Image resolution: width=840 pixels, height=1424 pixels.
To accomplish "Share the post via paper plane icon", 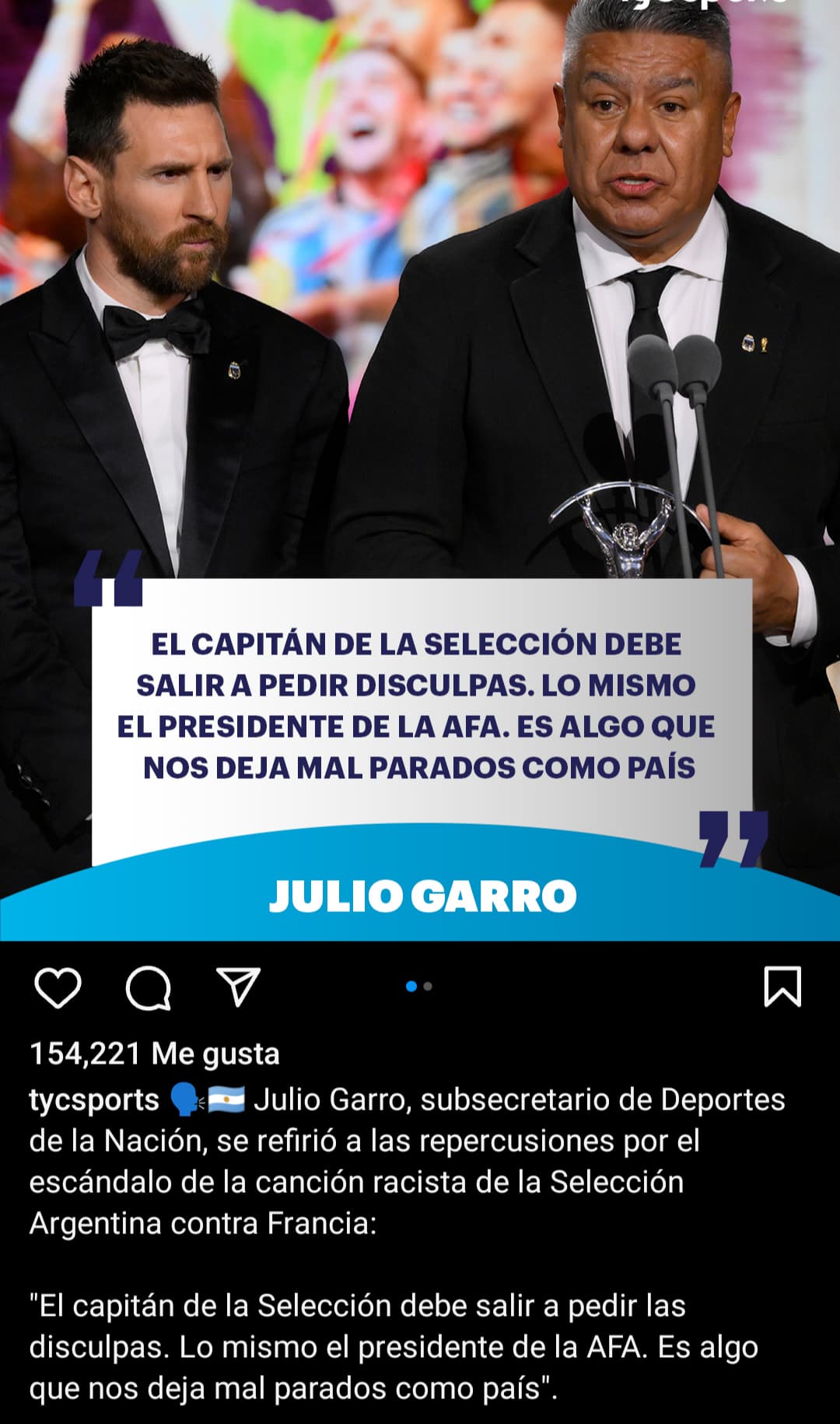I will coord(237,987).
